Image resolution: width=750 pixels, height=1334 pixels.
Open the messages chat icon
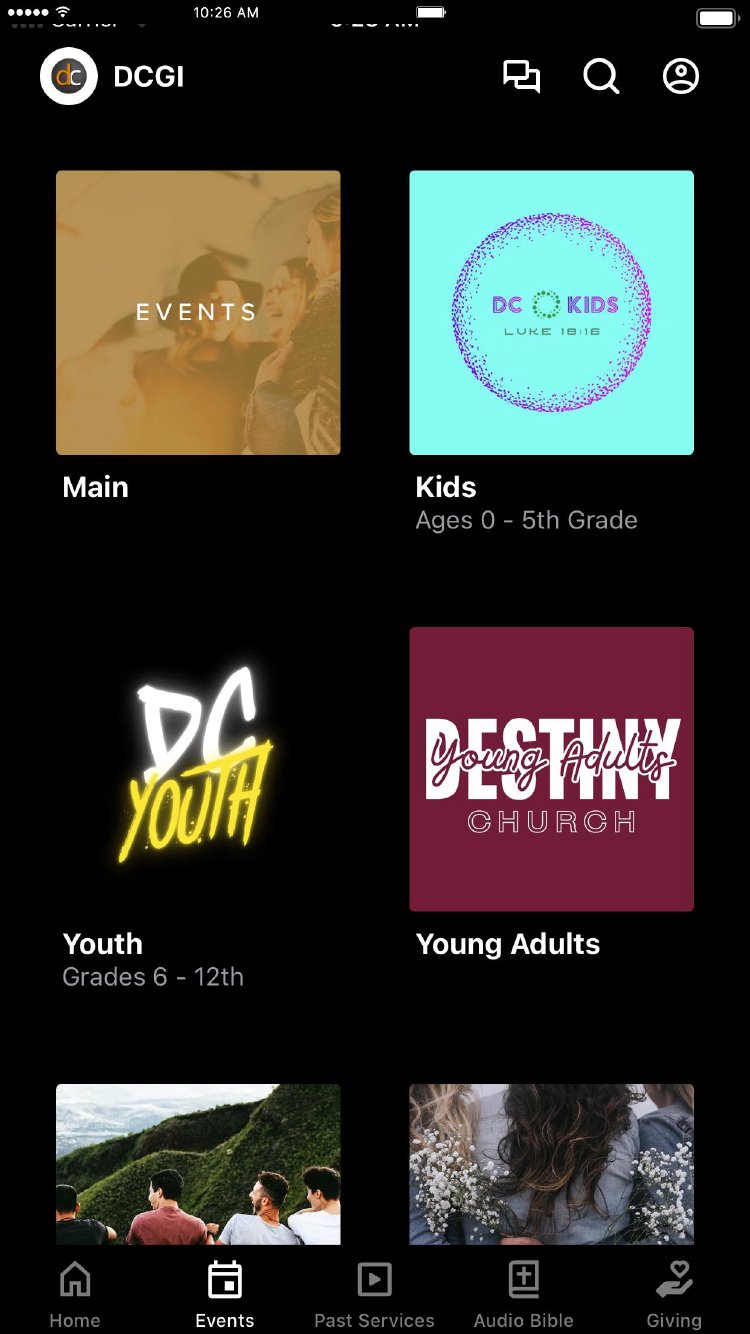pyautogui.click(x=521, y=77)
